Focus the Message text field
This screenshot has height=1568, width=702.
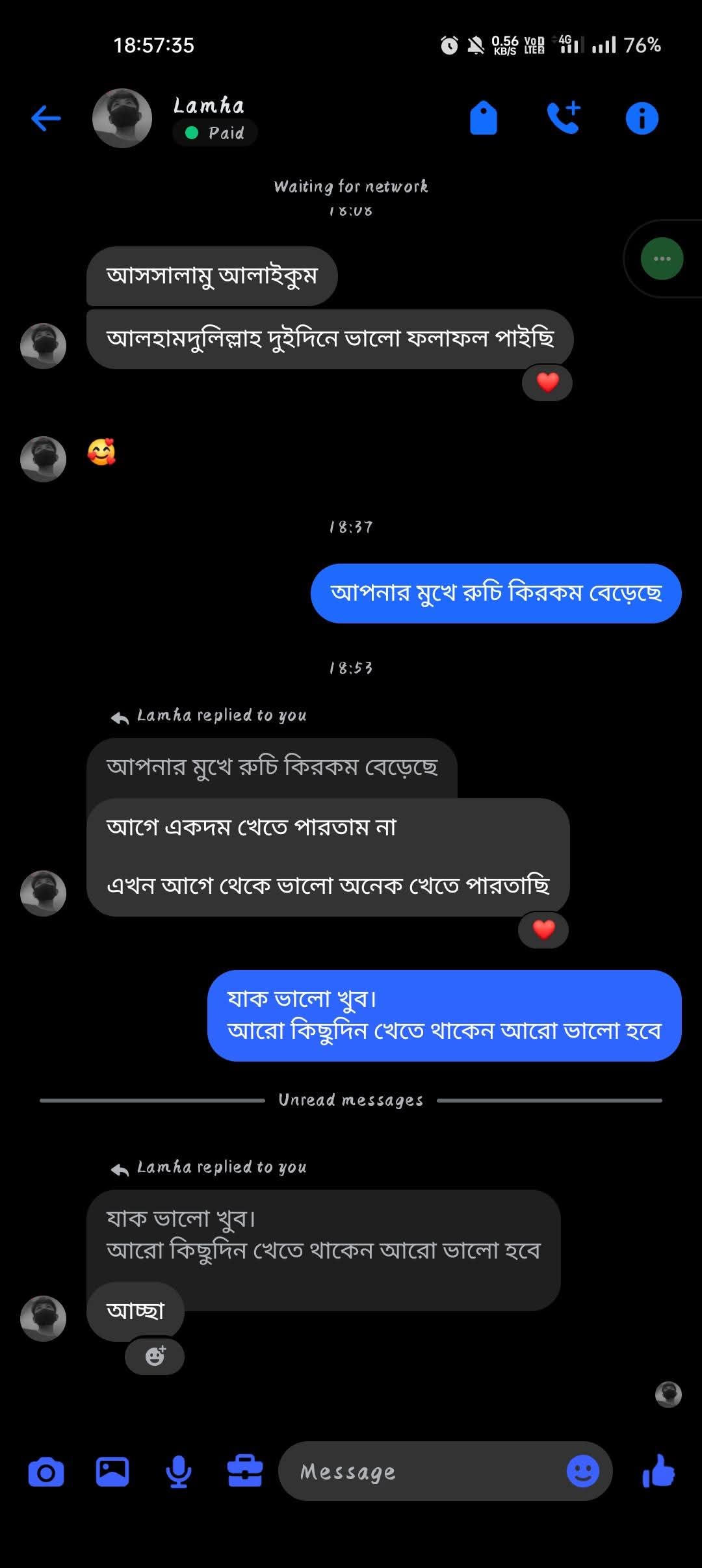point(422,1472)
